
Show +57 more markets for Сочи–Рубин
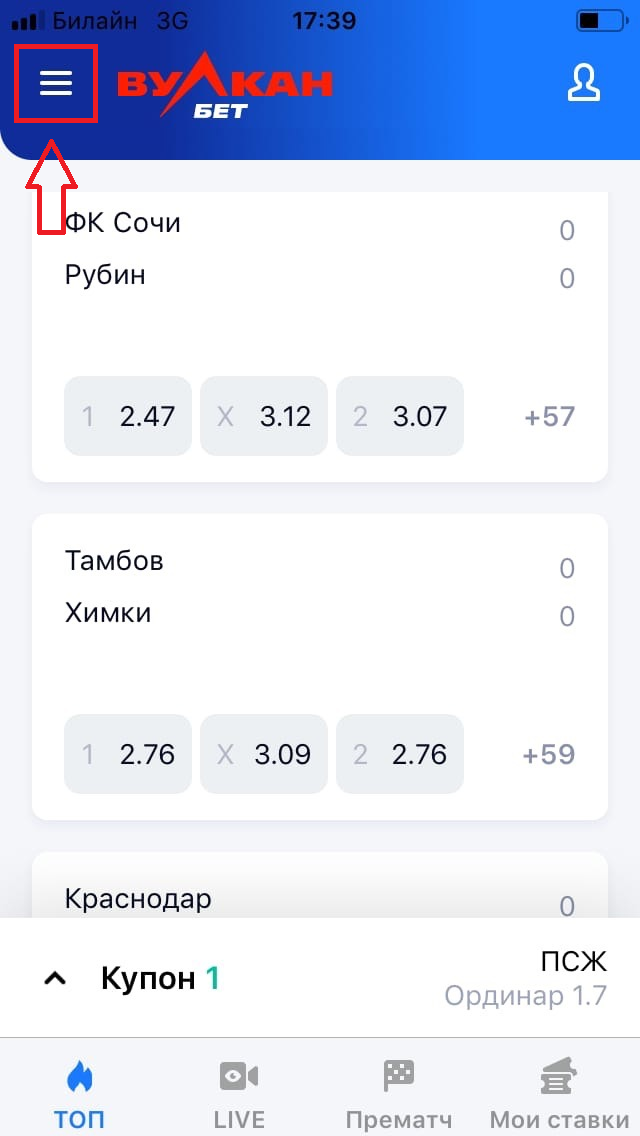(x=549, y=416)
